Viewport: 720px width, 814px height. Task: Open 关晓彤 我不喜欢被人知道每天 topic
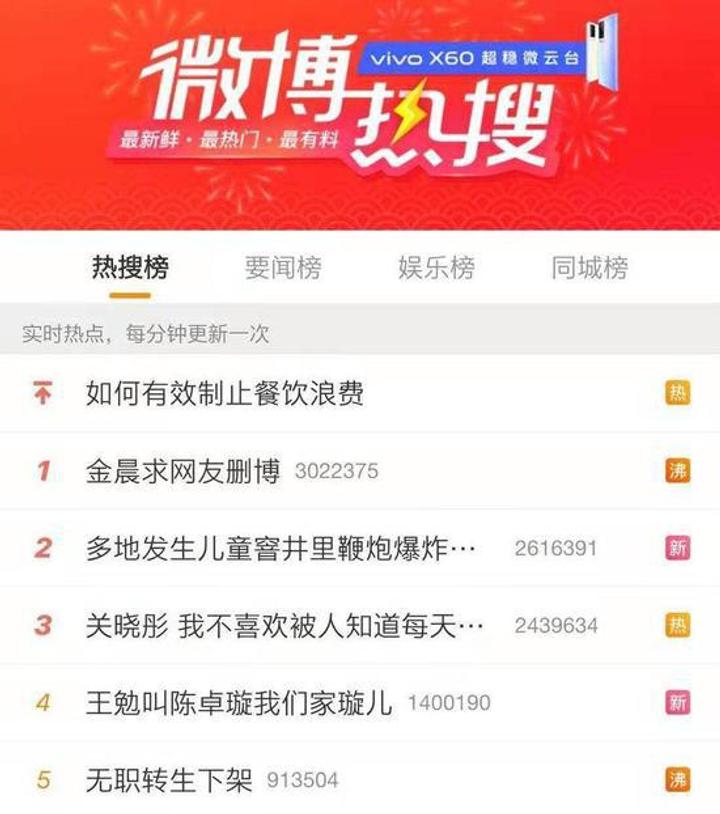click(x=285, y=626)
